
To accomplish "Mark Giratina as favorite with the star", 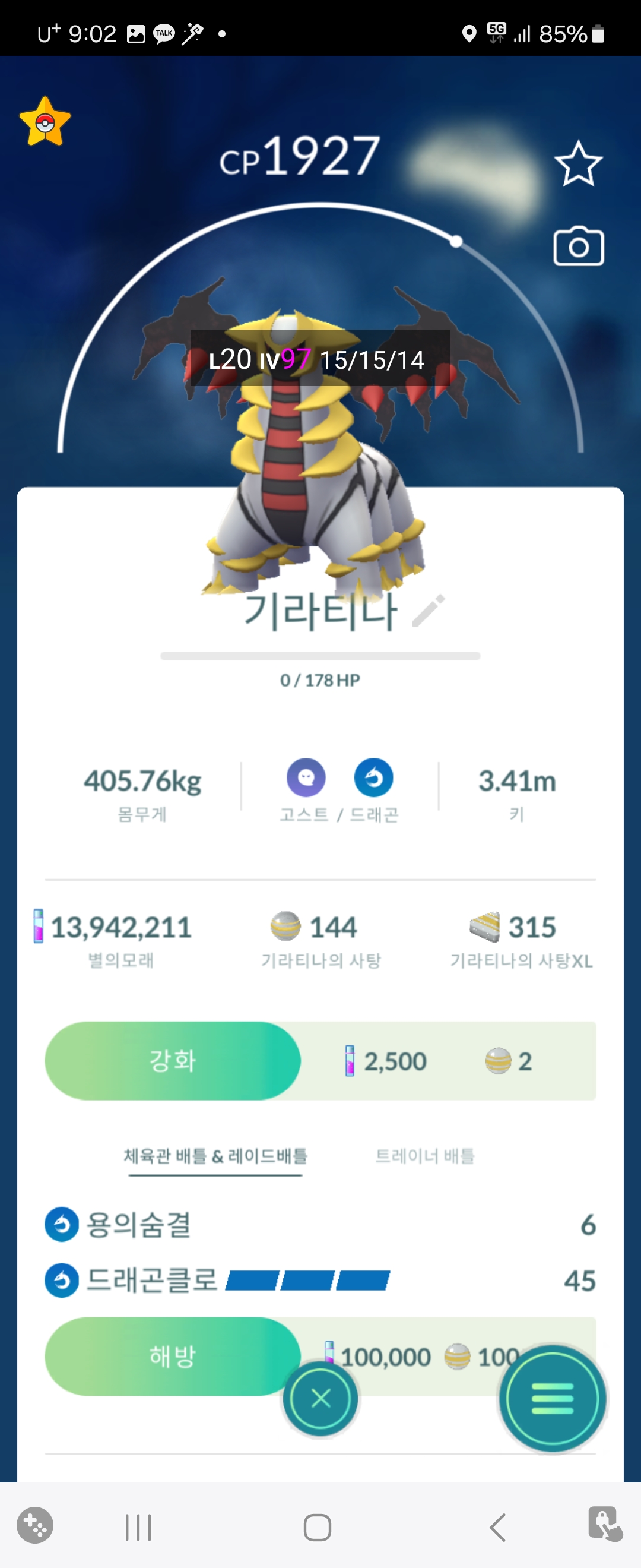I will coord(578,163).
